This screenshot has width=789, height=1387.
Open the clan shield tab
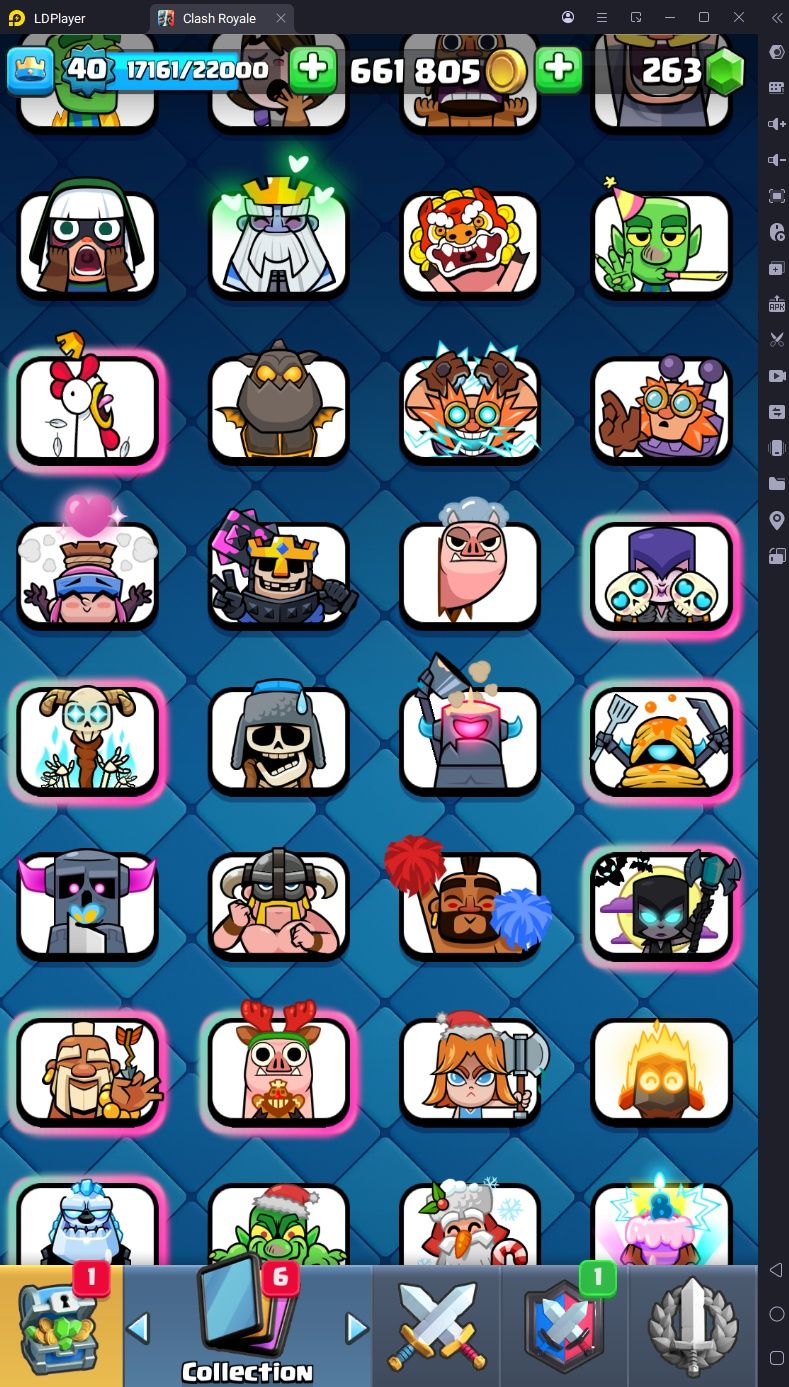coord(565,1325)
